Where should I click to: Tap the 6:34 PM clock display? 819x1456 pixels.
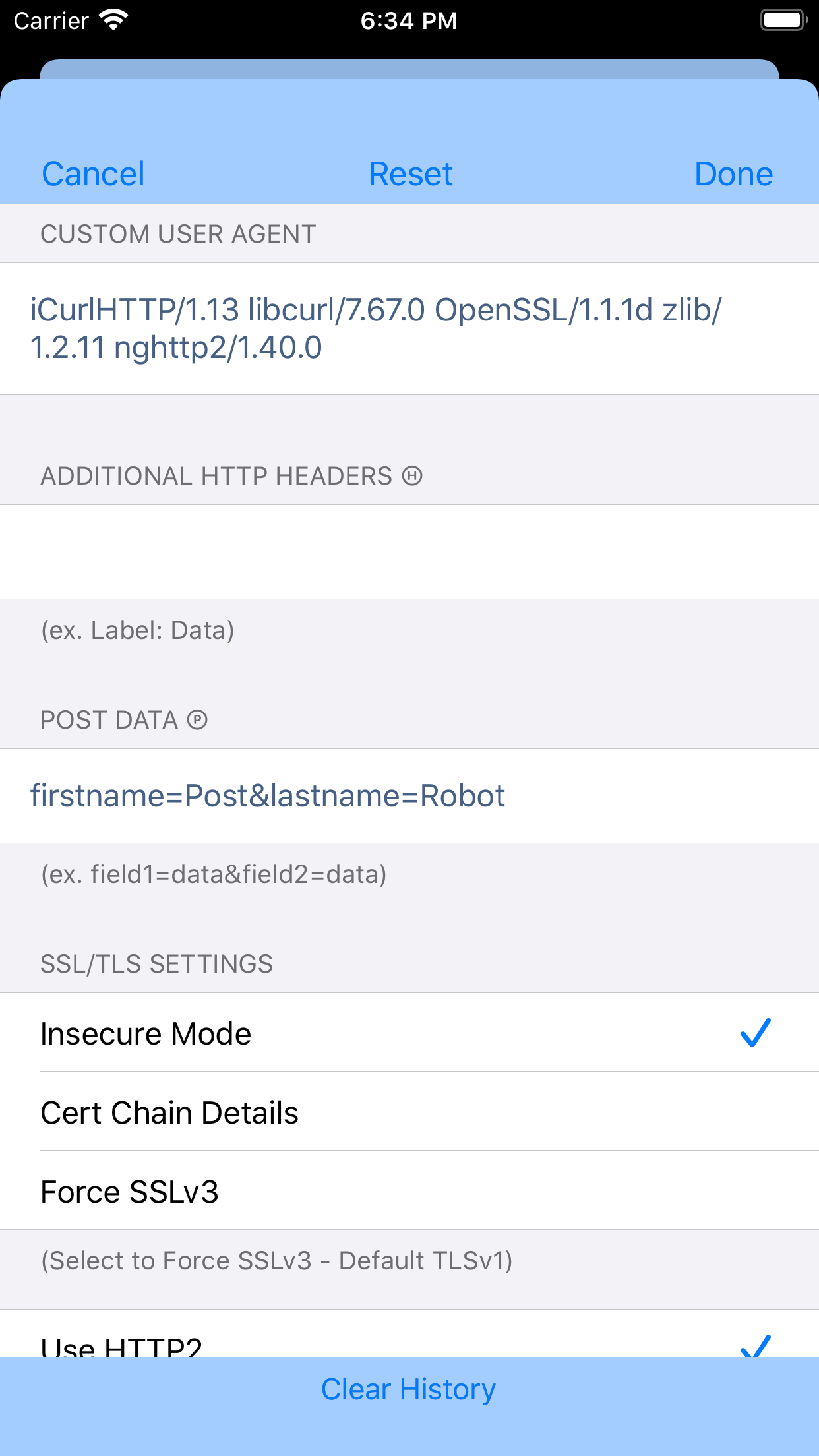[x=409, y=20]
